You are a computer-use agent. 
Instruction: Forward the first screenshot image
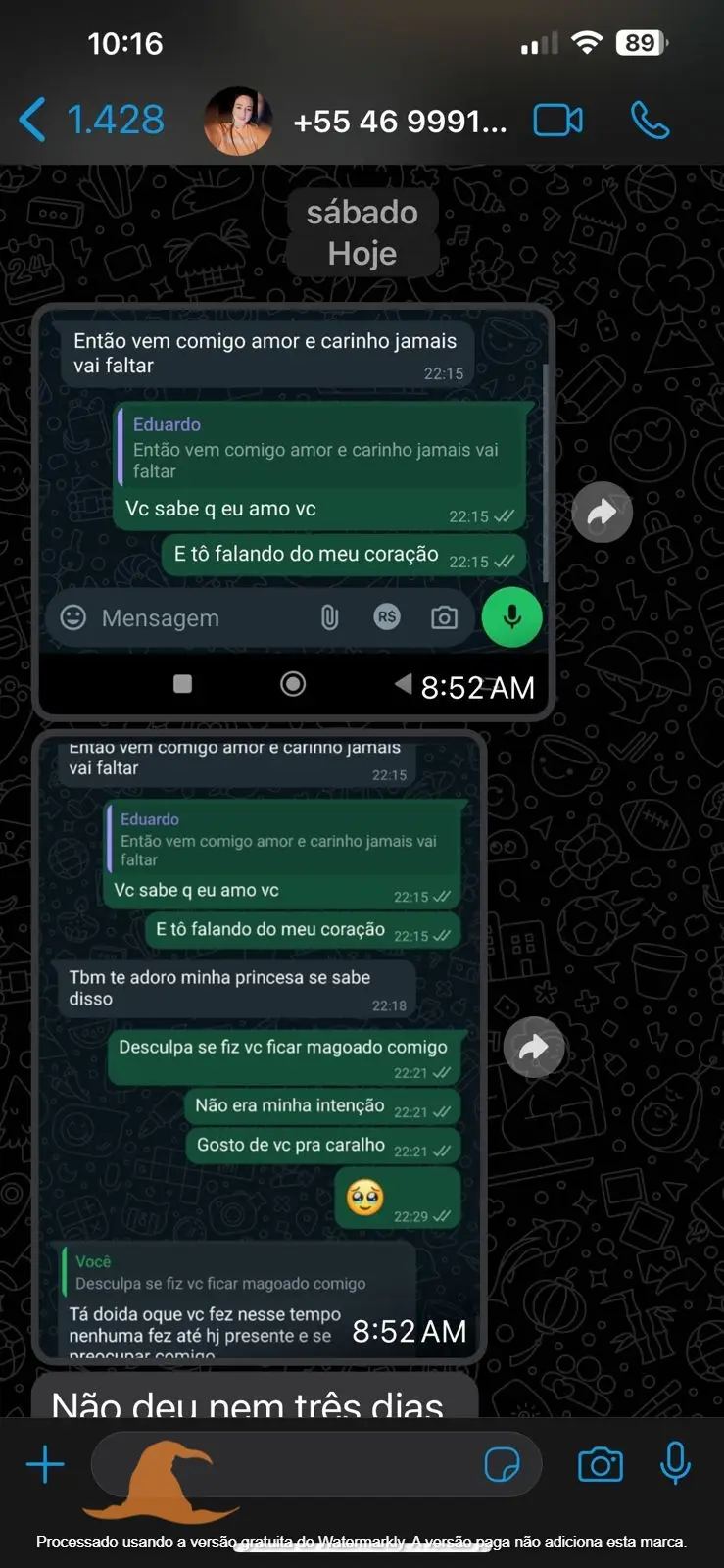click(602, 512)
